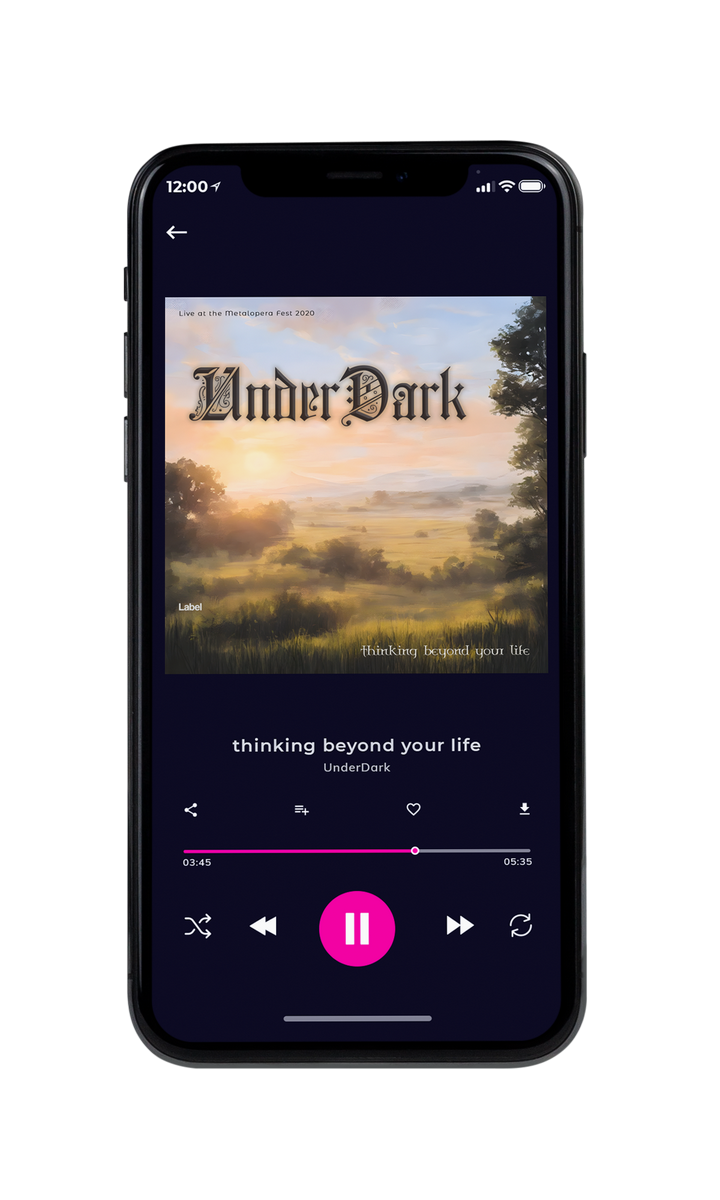Screen dimensions: 720x1200
Task: Skip forward to the next track
Action: click(x=460, y=926)
